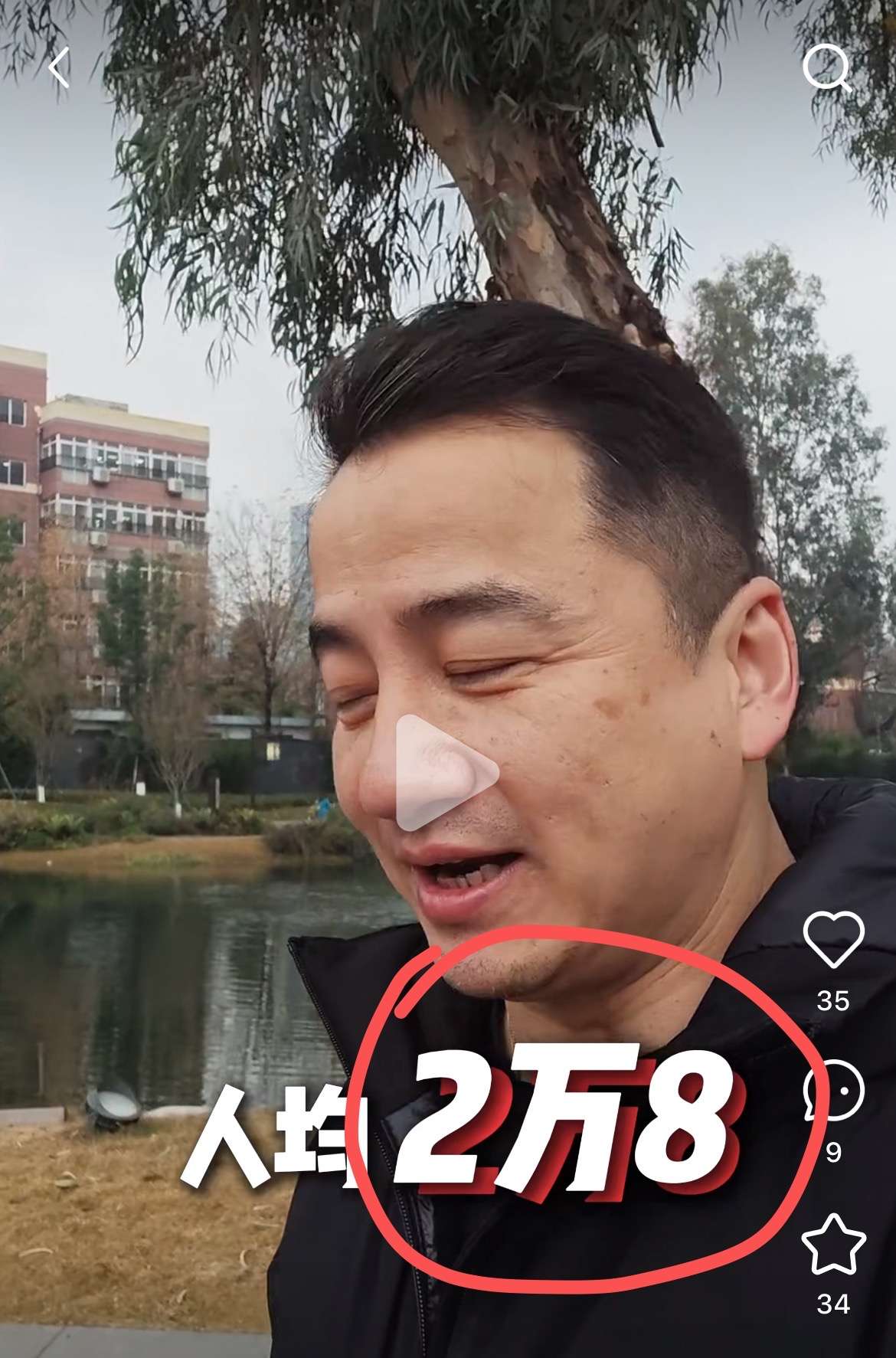Like this video with the heart
Image resolution: width=896 pixels, height=1358 pixels.
pos(833,940)
